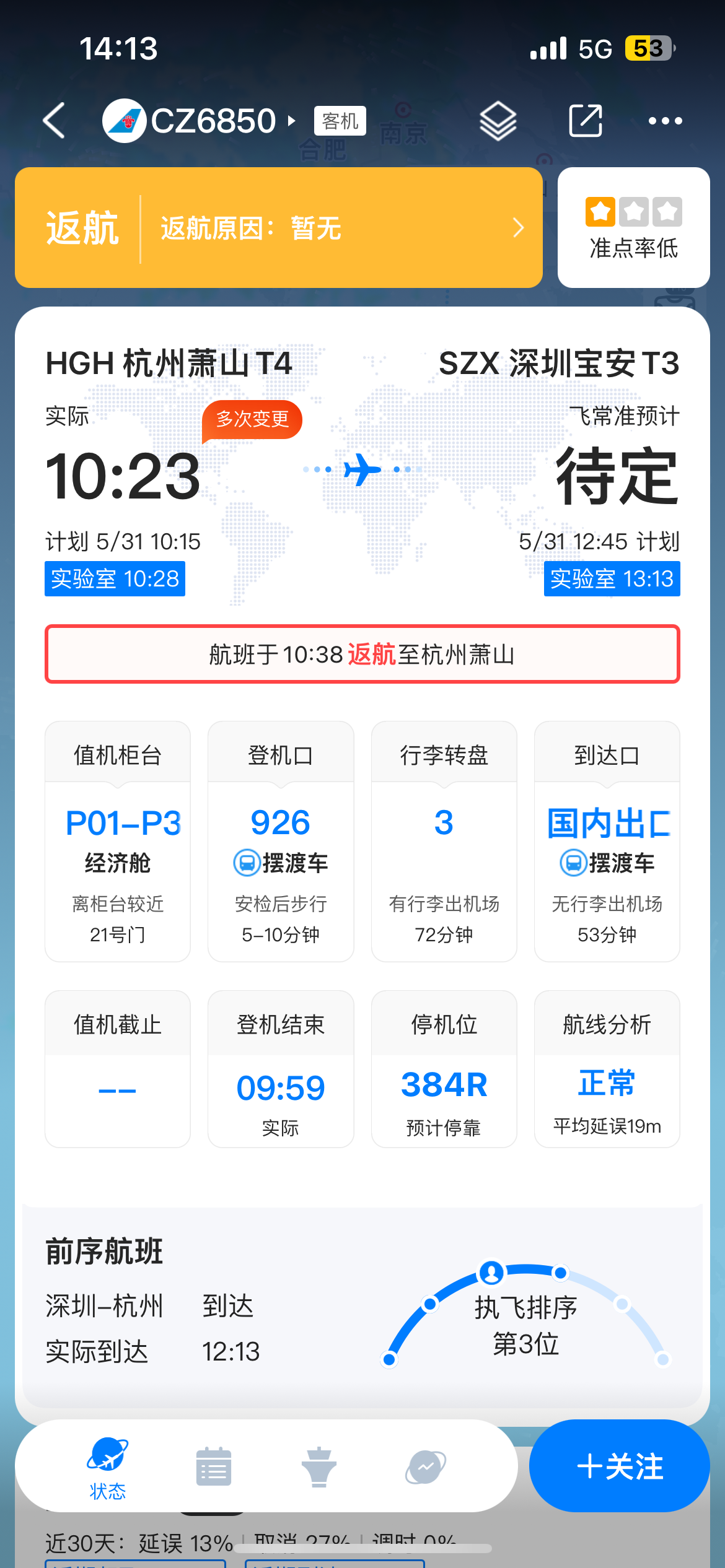
Task: Go back using the top-left arrow
Action: (x=54, y=120)
